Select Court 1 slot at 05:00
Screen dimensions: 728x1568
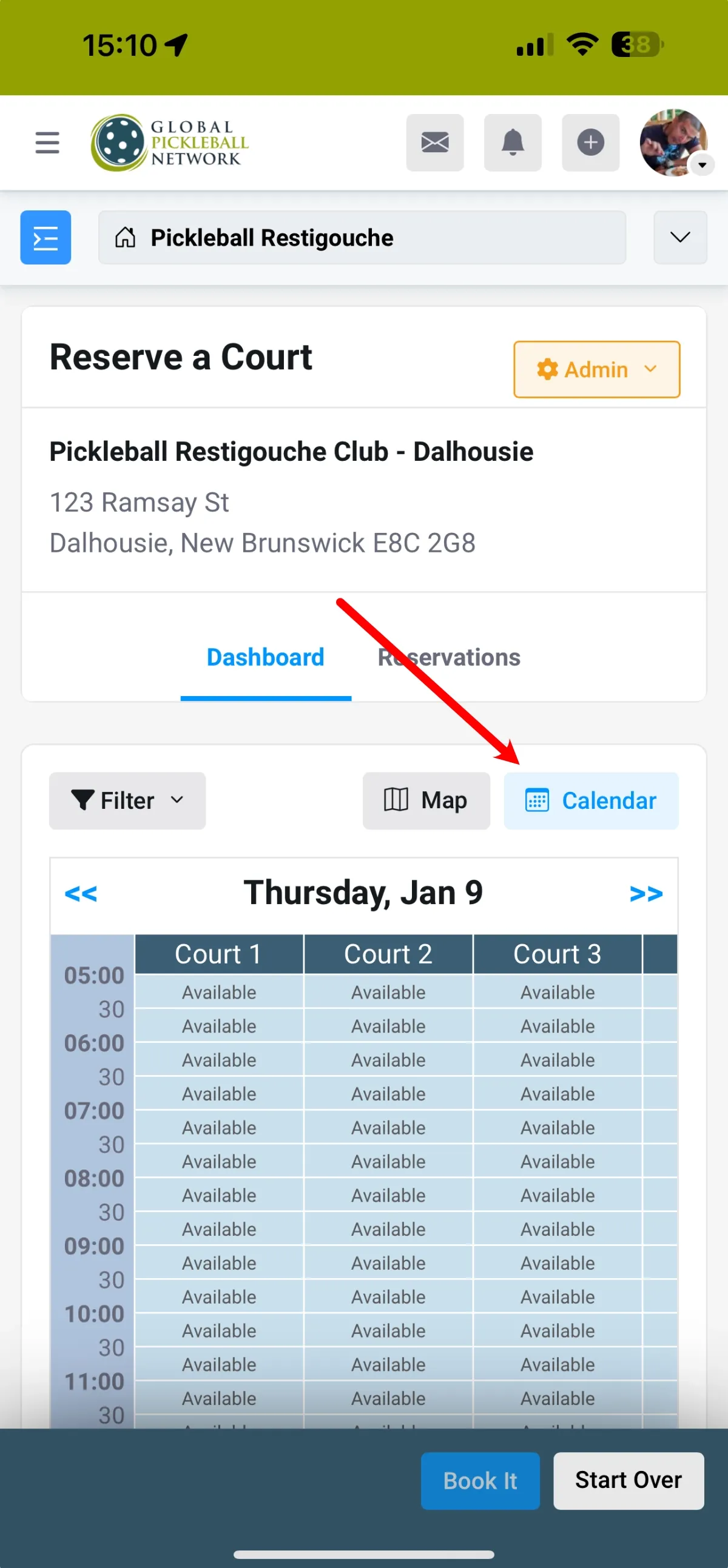[x=219, y=992]
